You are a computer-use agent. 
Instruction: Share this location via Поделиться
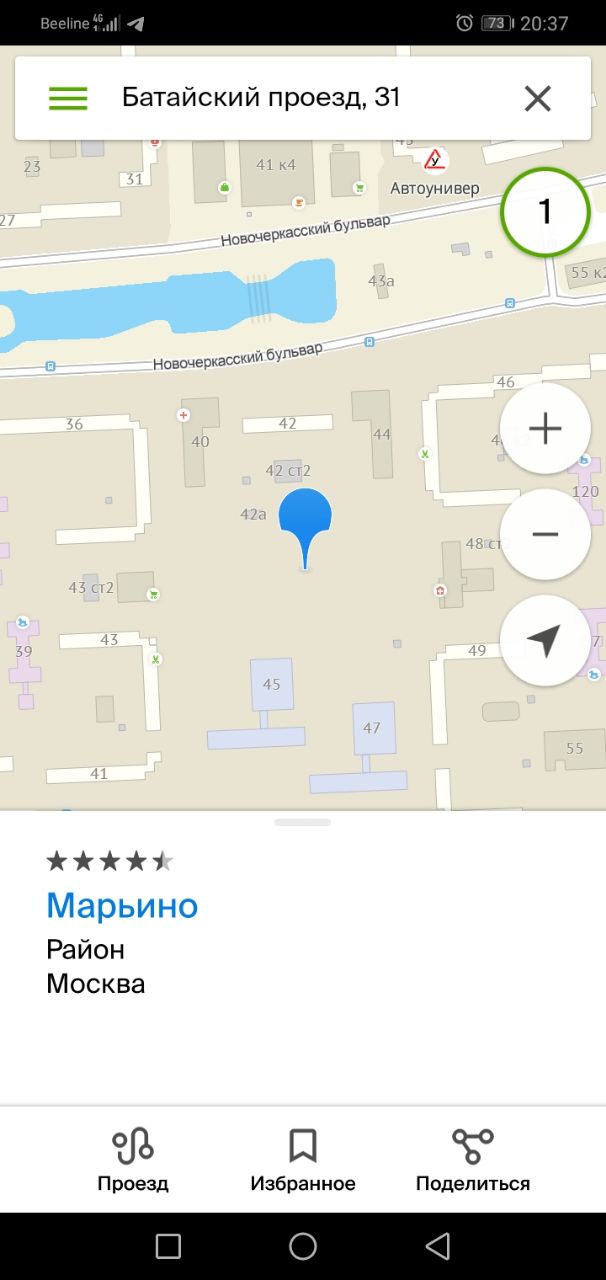coord(473,1160)
